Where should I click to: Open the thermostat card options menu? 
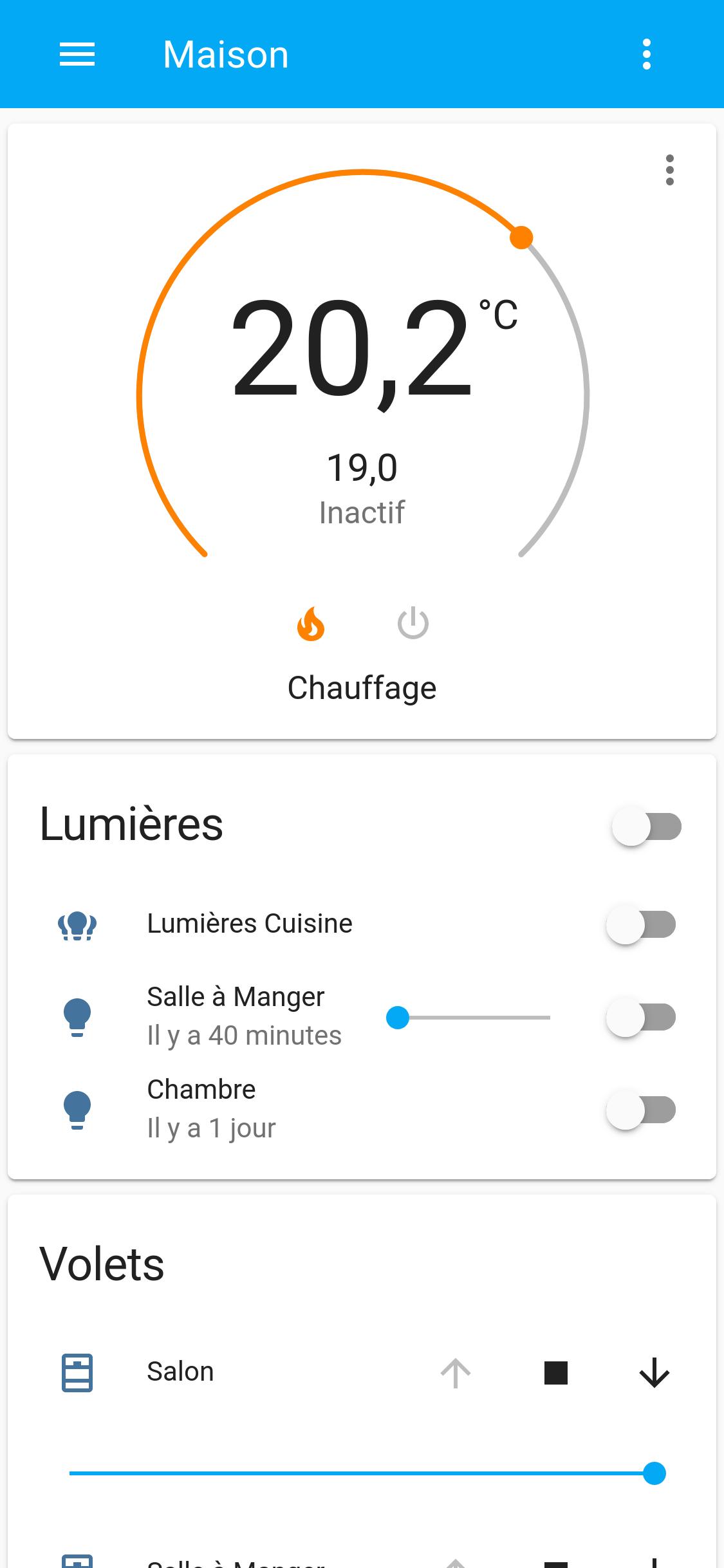click(x=670, y=170)
